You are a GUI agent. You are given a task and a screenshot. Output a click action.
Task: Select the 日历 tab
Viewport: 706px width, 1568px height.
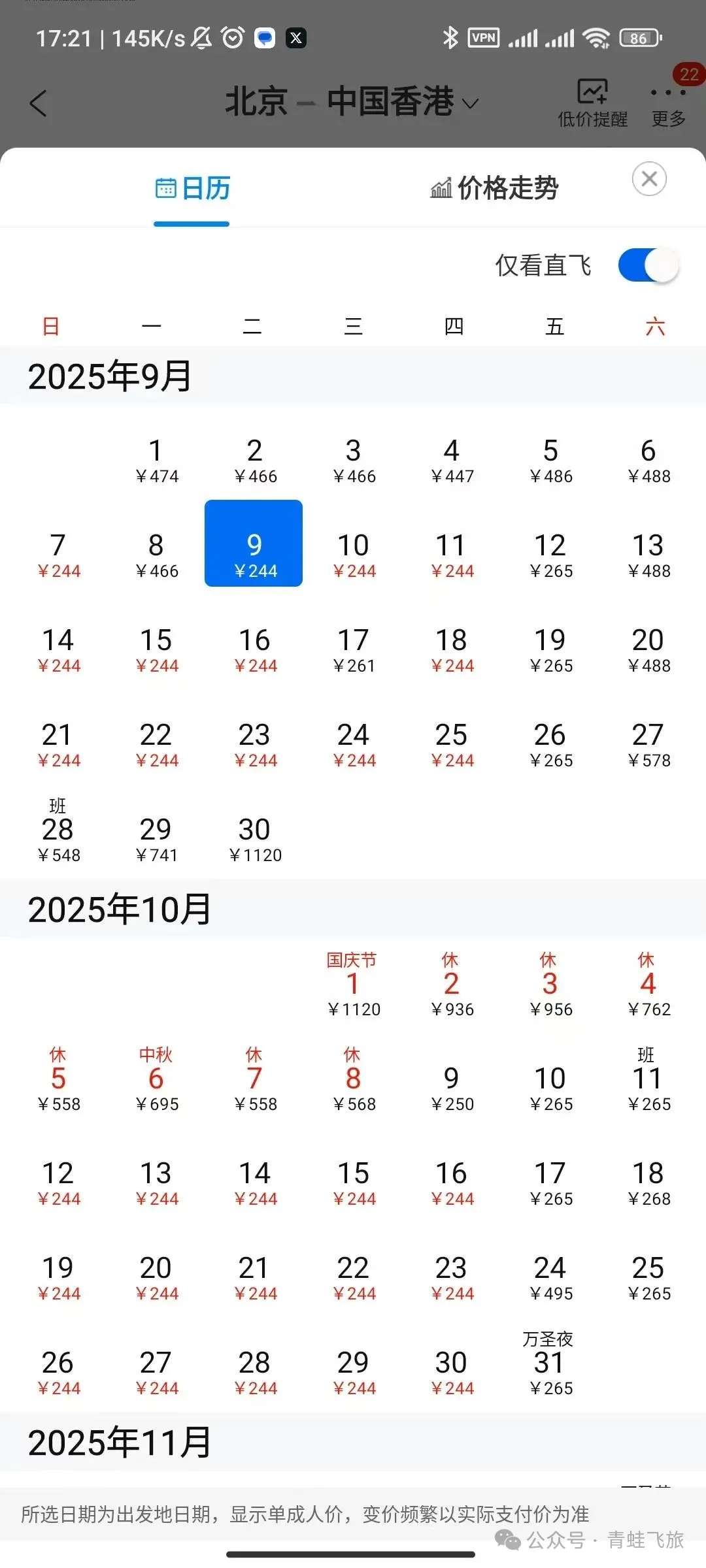tap(192, 189)
